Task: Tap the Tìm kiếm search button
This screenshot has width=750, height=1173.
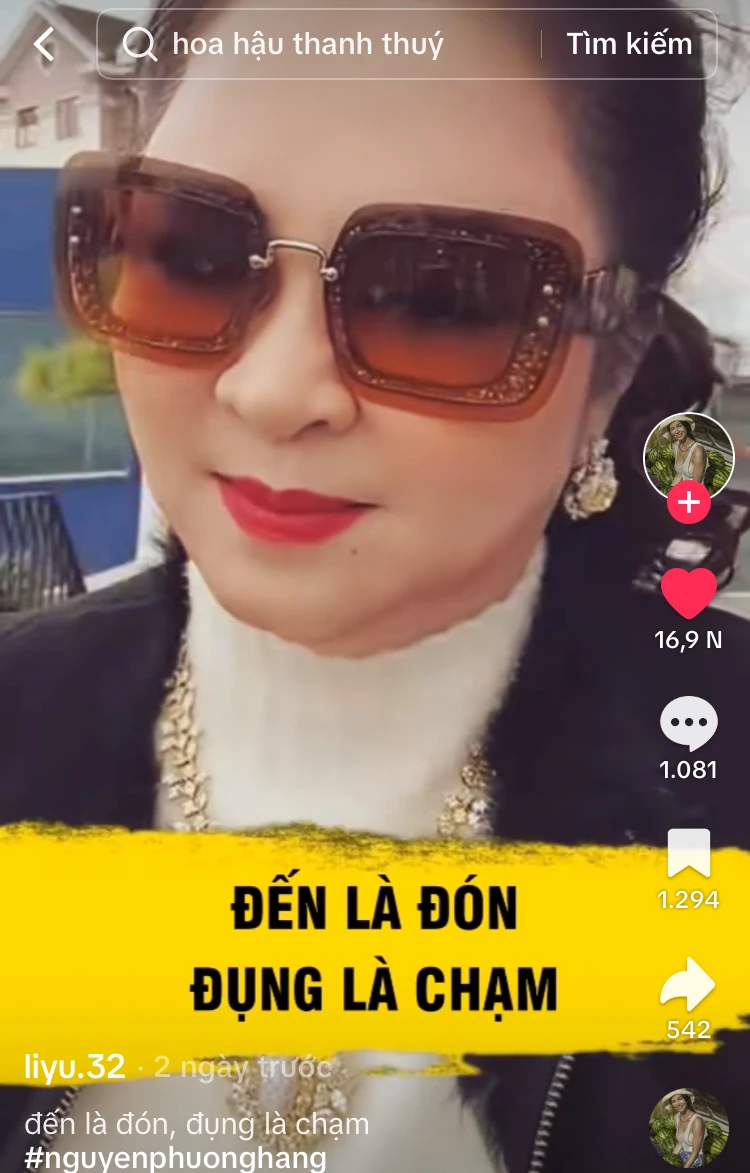Action: pyautogui.click(x=629, y=44)
